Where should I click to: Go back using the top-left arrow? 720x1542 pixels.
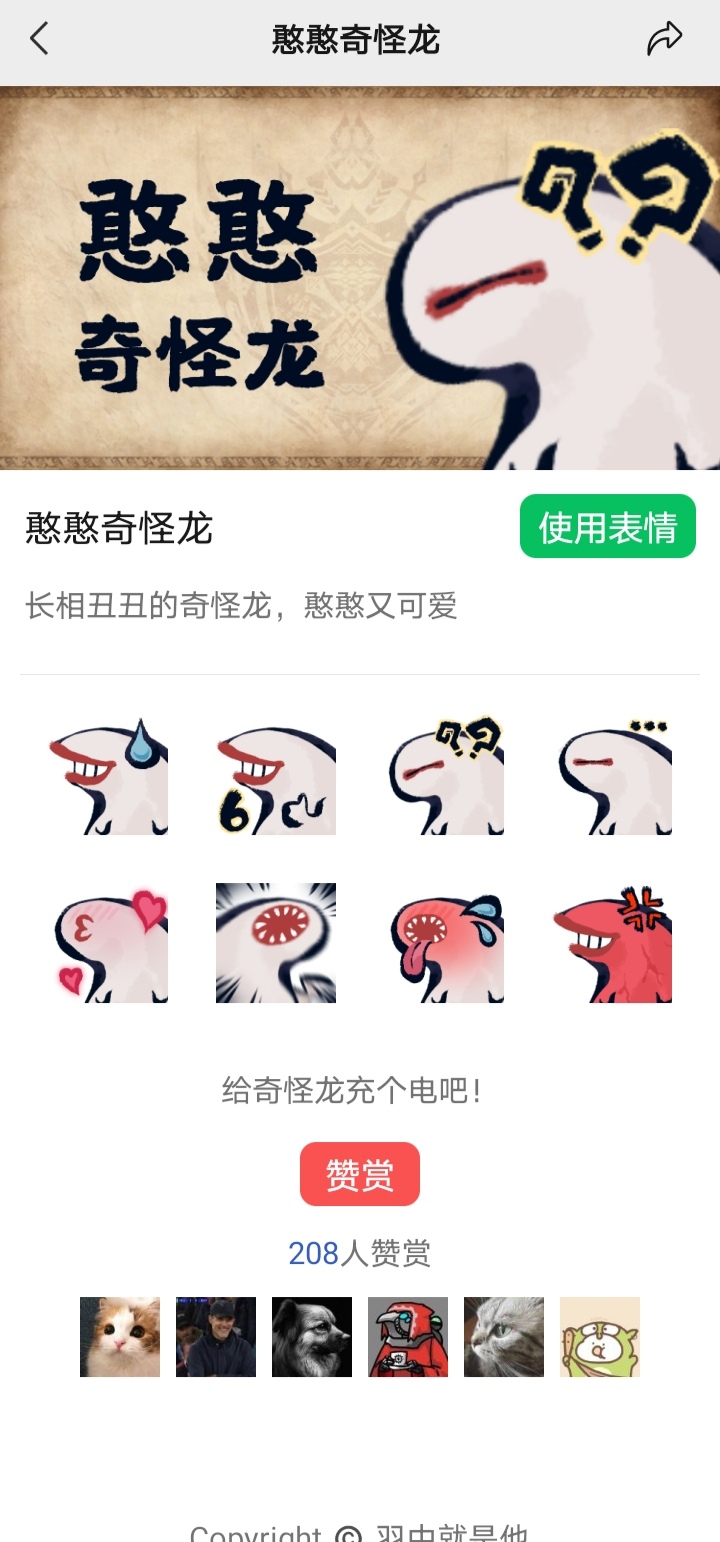(39, 40)
